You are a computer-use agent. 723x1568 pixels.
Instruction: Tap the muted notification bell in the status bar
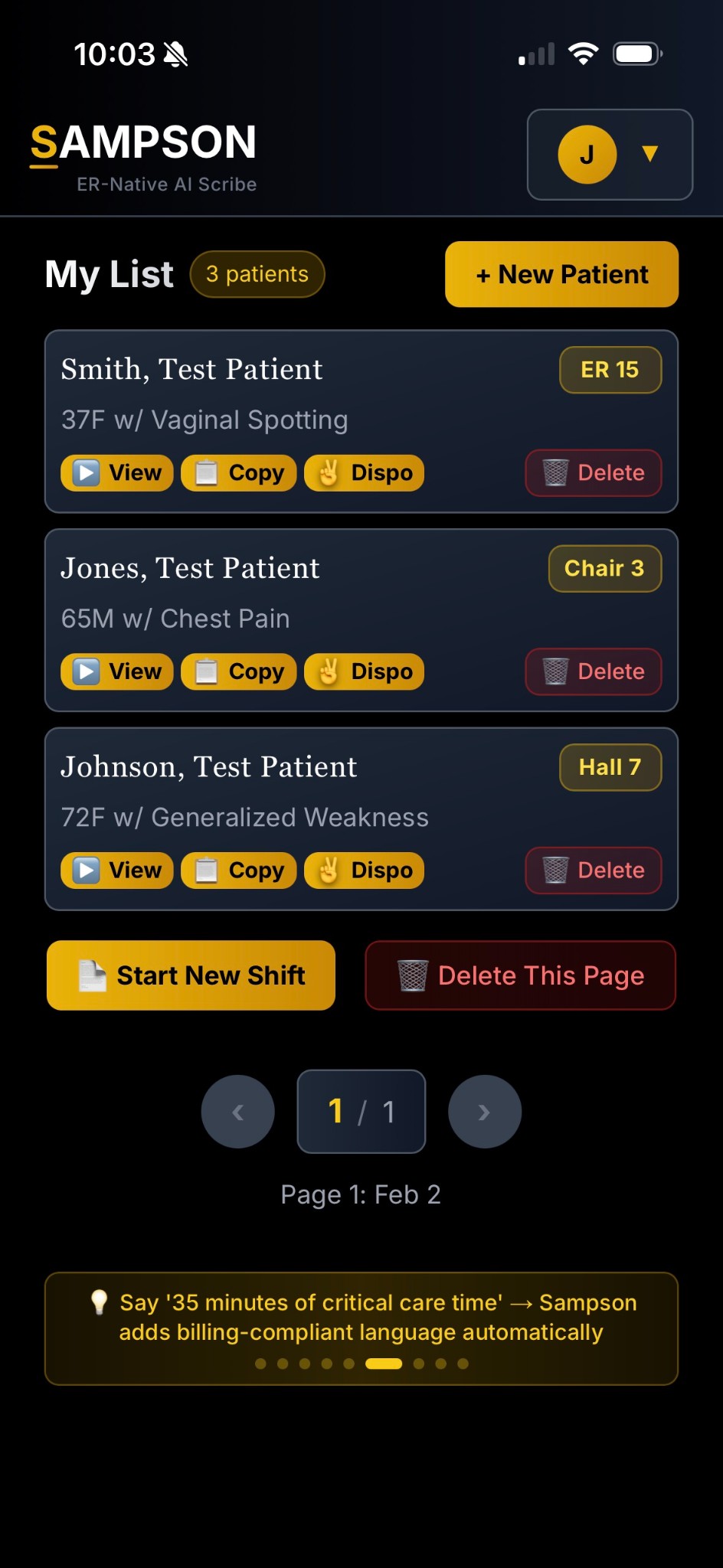tap(174, 52)
